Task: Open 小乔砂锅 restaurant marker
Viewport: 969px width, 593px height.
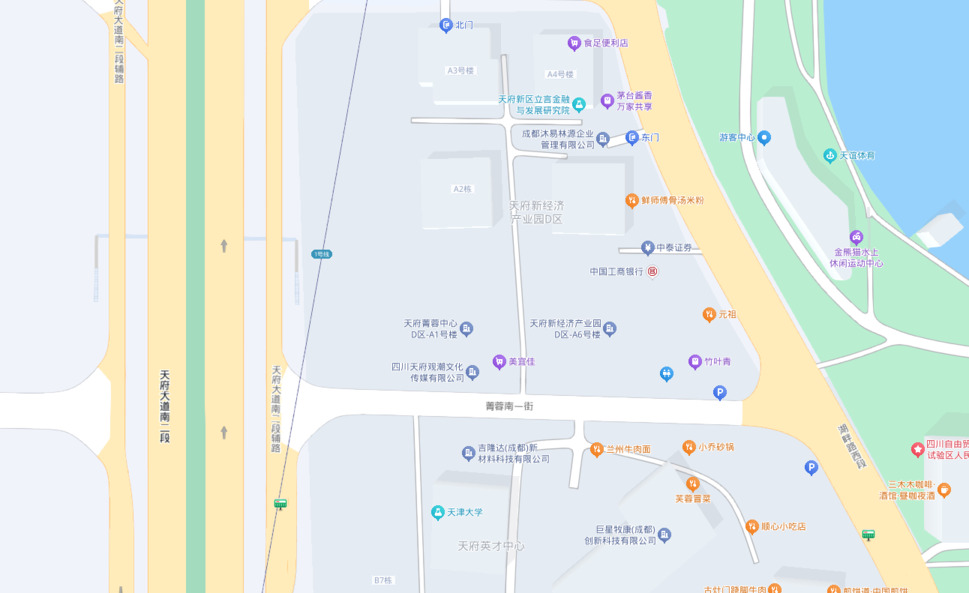Action: click(688, 446)
